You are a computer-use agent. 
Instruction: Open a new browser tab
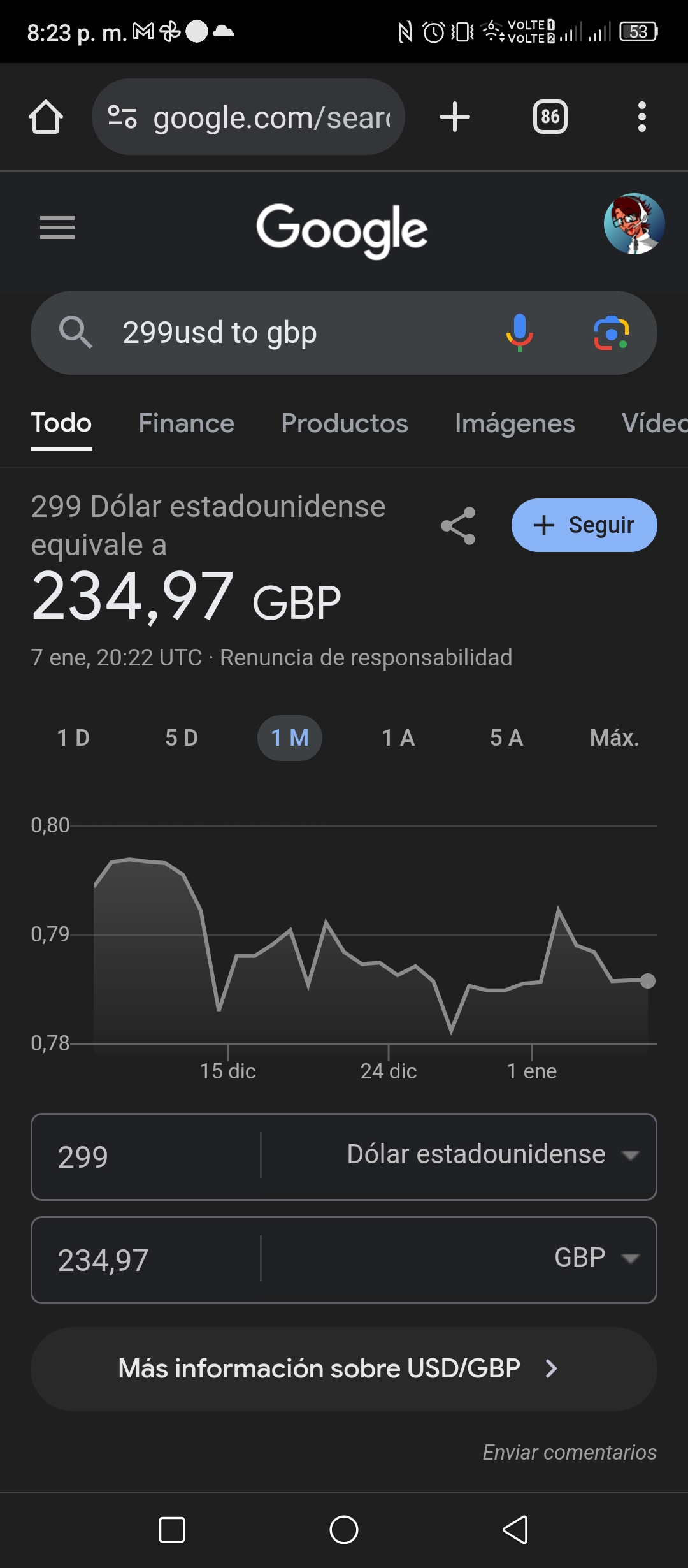pos(455,117)
